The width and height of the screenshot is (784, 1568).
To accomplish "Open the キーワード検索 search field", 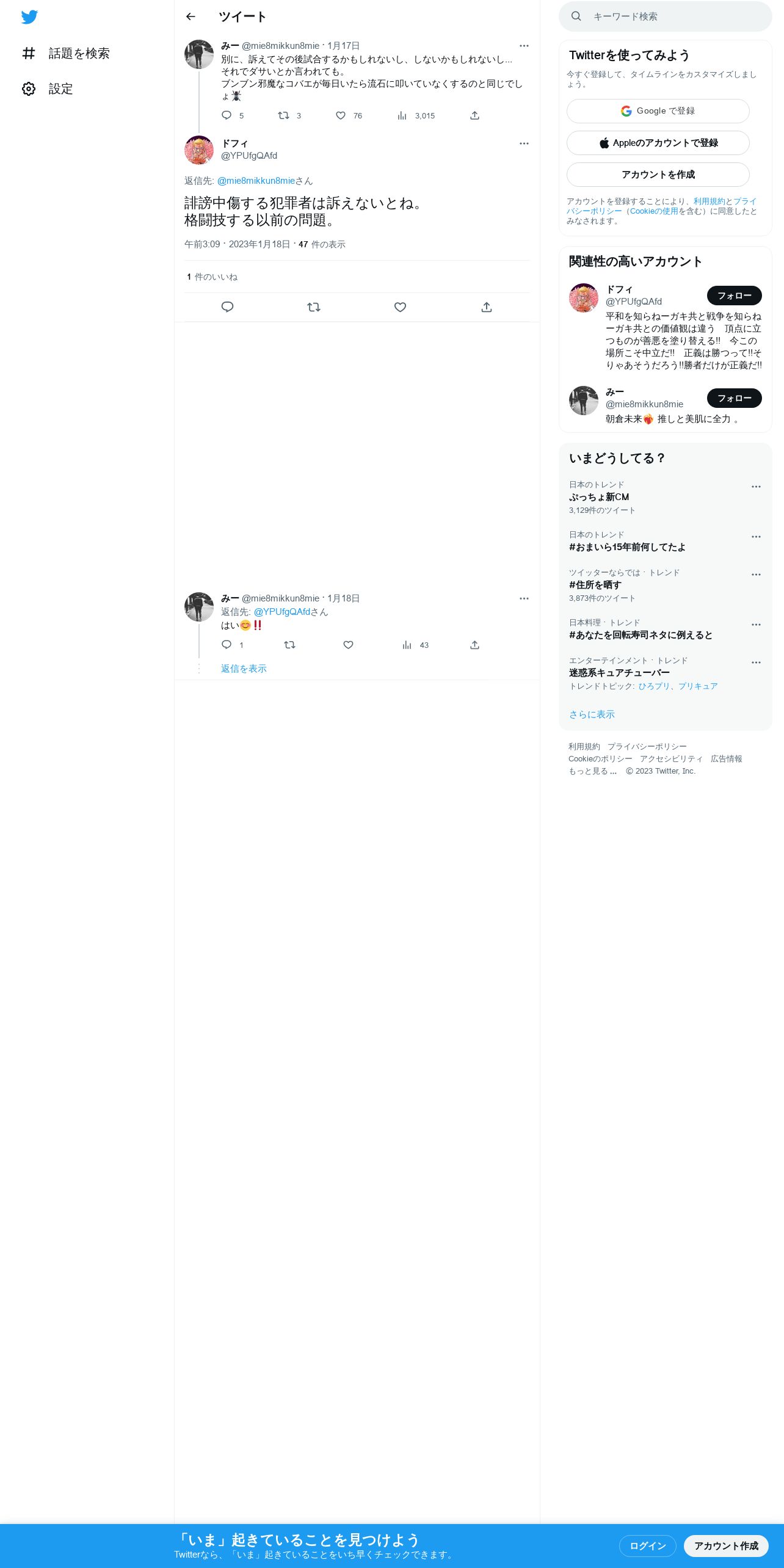I will (x=666, y=16).
